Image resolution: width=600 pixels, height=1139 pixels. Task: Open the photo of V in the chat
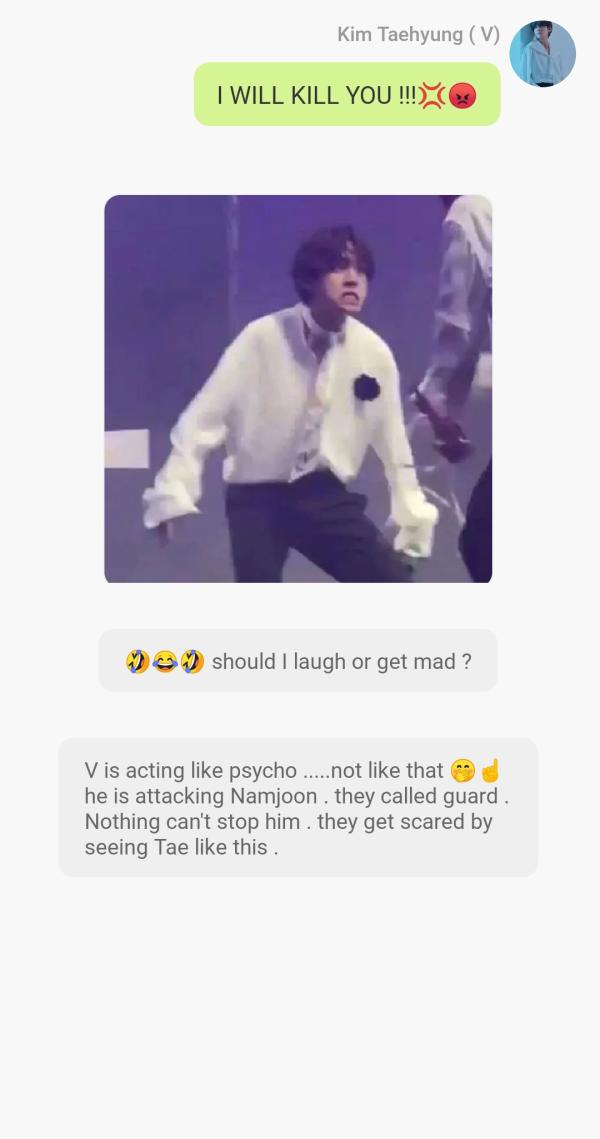click(298, 388)
